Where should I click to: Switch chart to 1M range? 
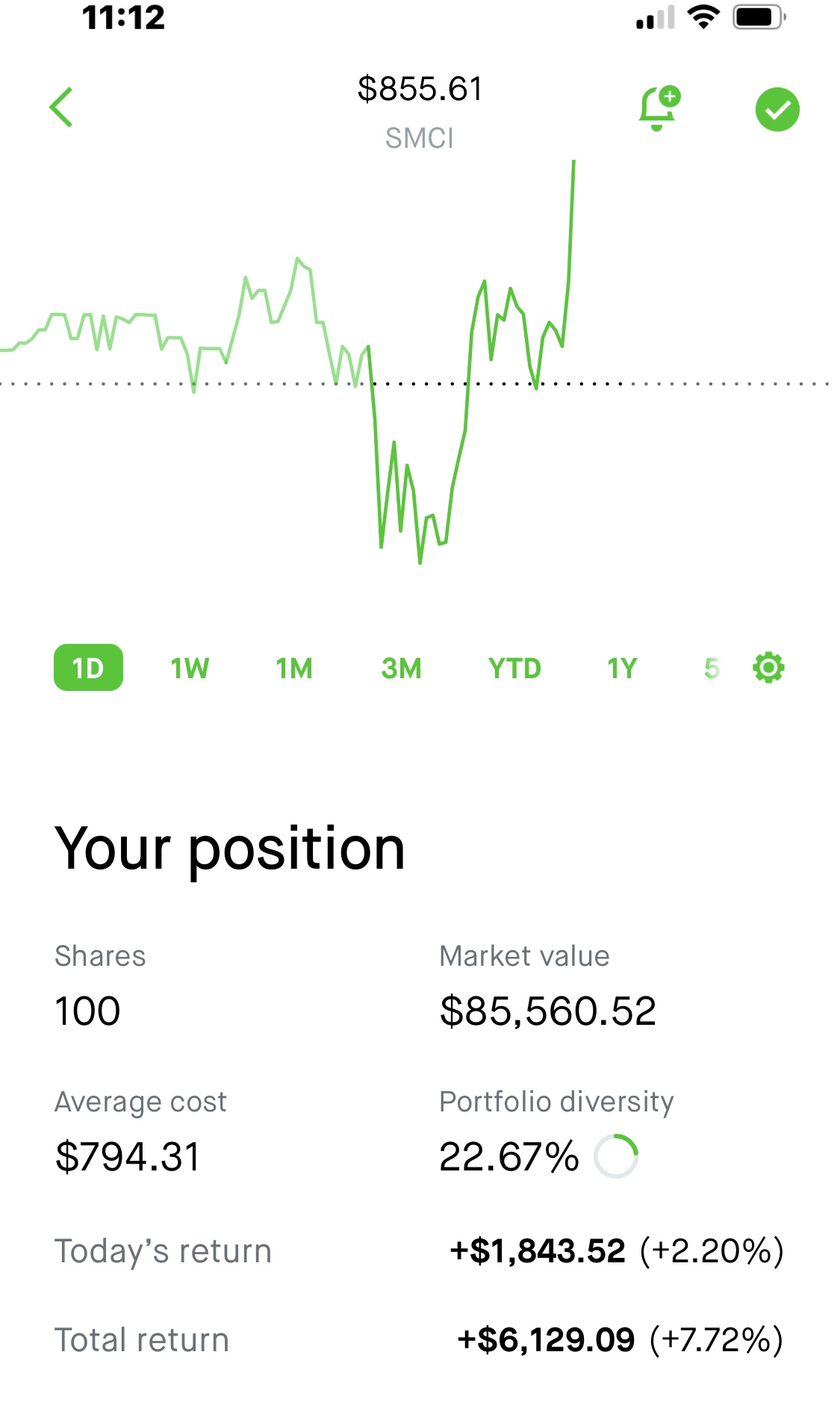tap(294, 669)
